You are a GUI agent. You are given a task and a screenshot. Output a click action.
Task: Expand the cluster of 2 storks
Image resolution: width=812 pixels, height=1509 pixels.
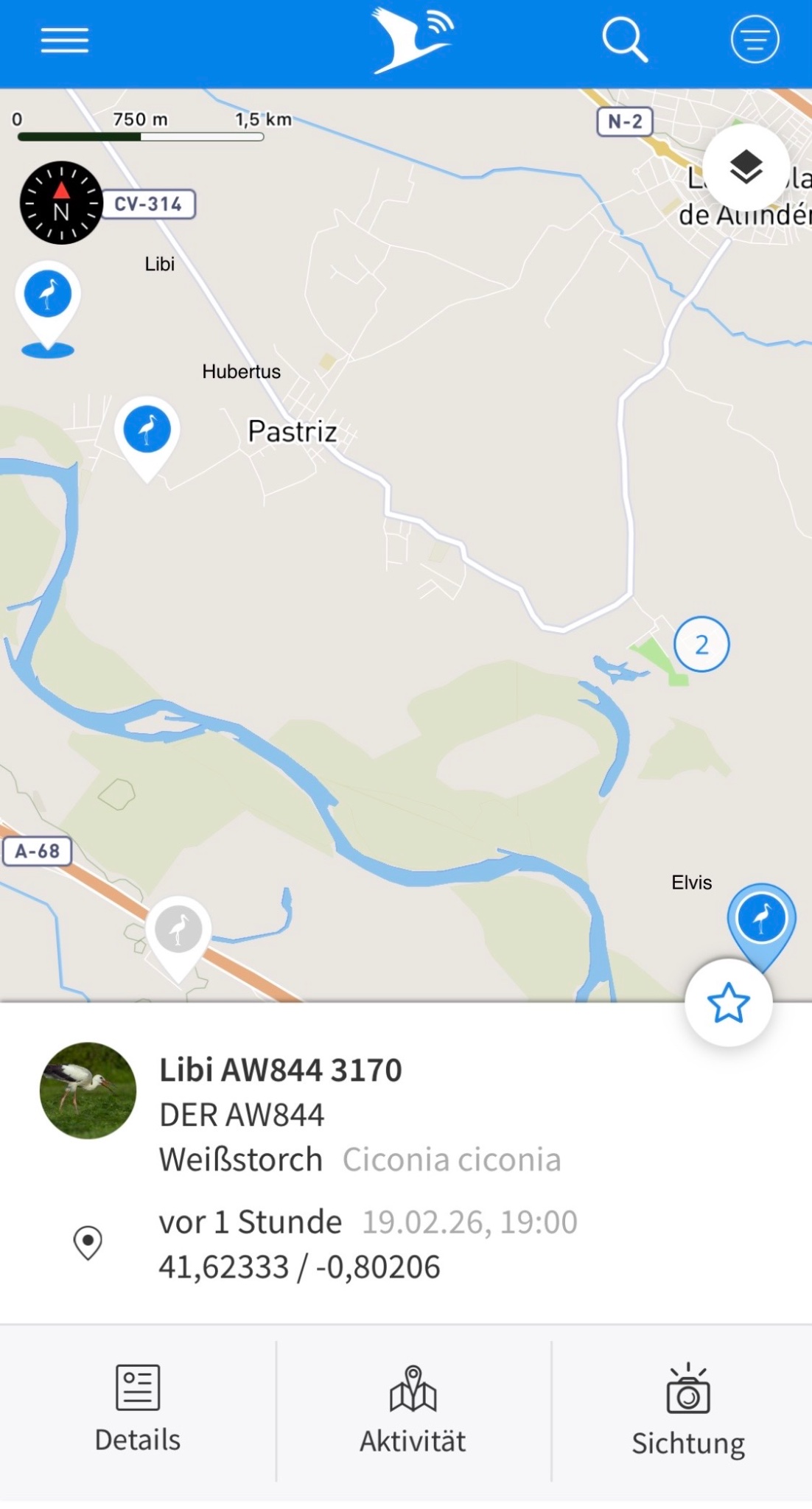tap(701, 645)
